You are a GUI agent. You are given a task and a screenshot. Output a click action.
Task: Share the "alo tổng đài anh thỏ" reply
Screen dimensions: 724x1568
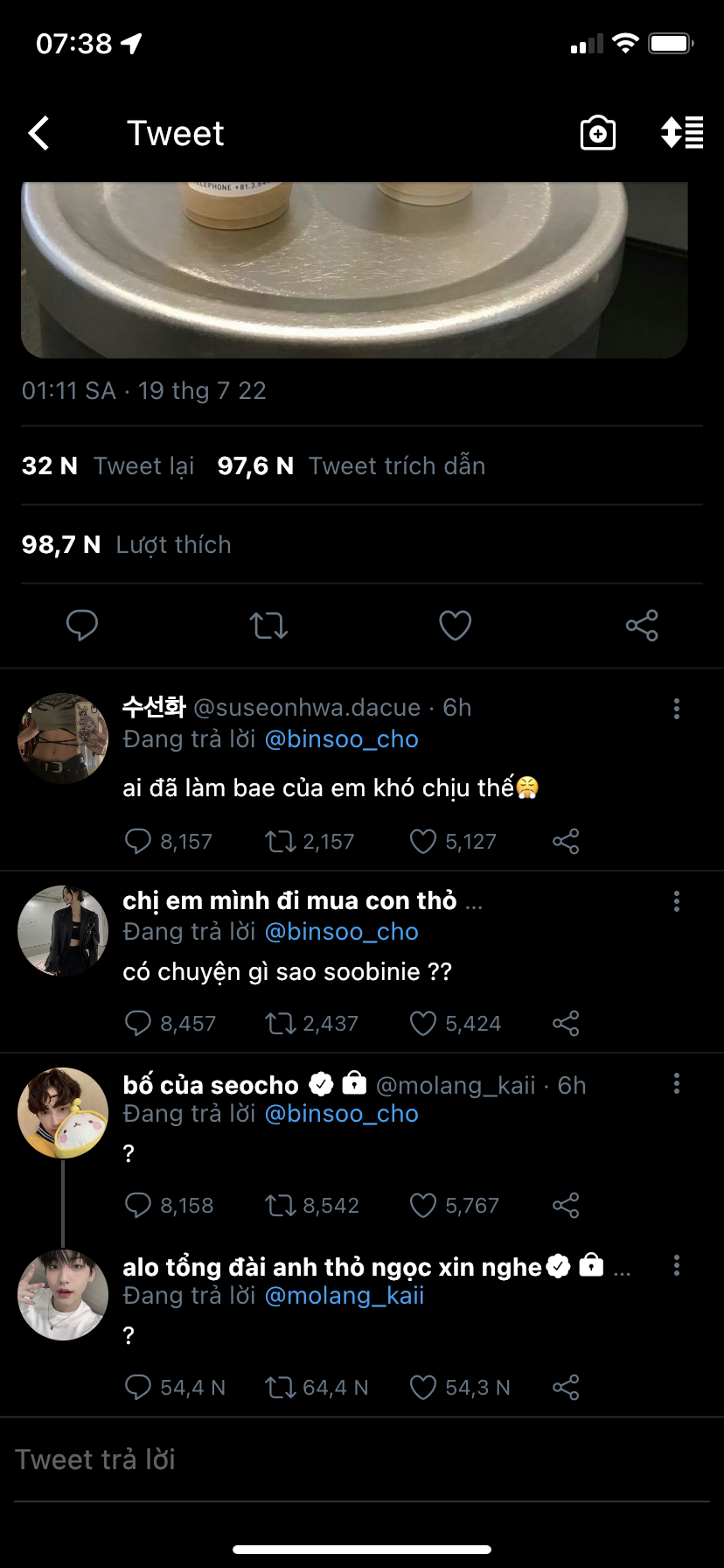[x=566, y=1388]
